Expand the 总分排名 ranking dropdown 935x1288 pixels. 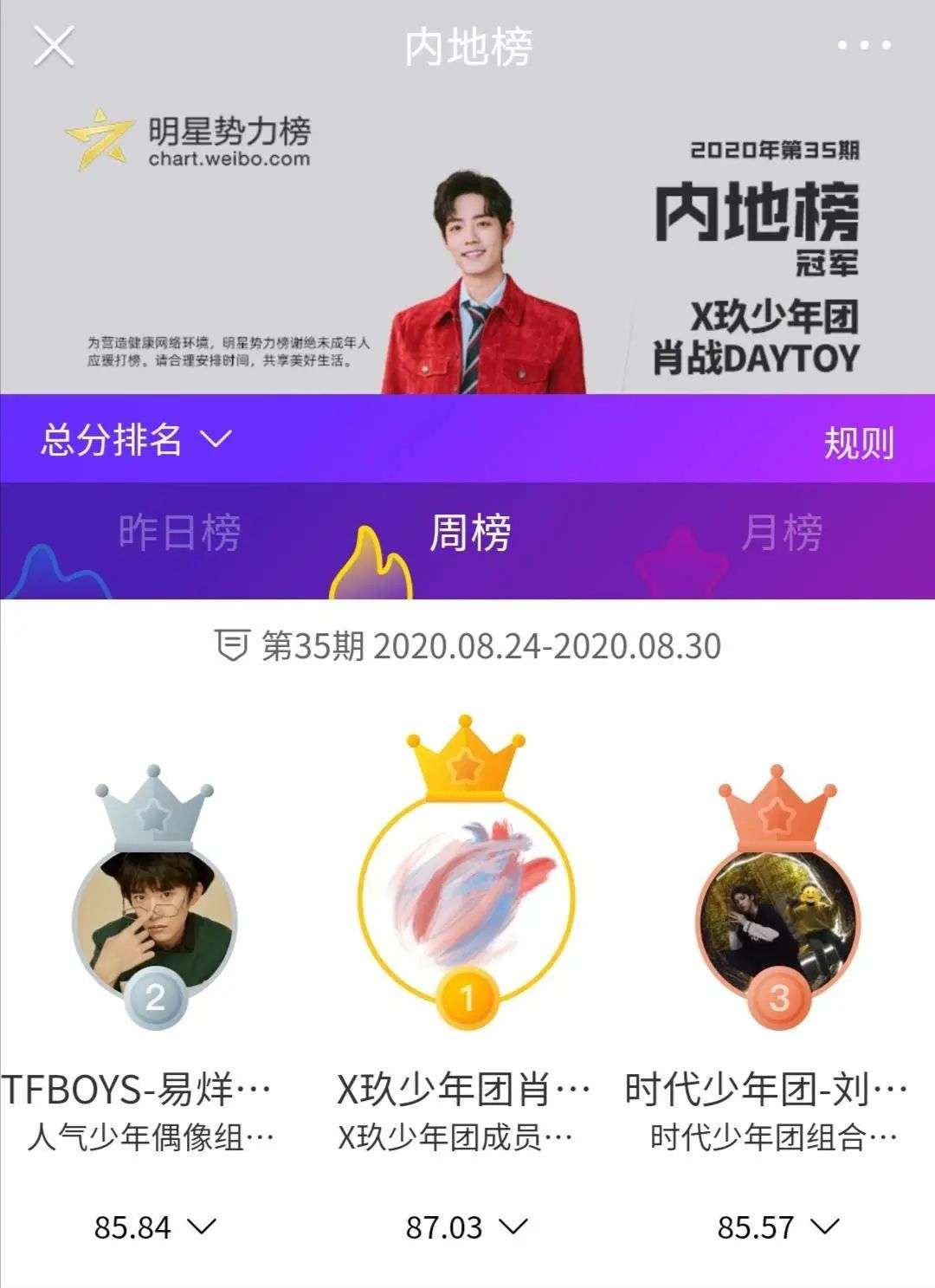pyautogui.click(x=136, y=439)
